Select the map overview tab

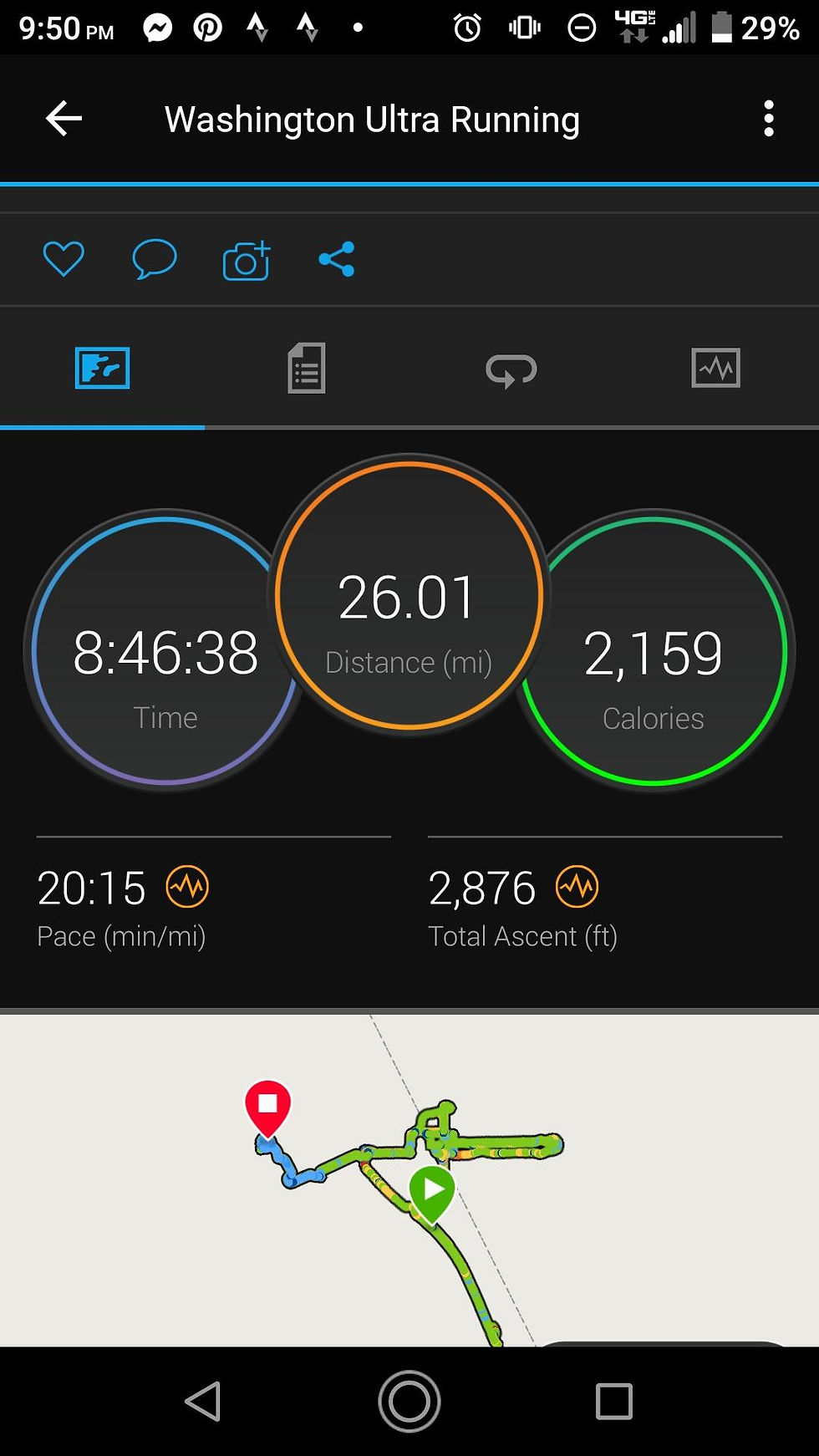pos(102,369)
